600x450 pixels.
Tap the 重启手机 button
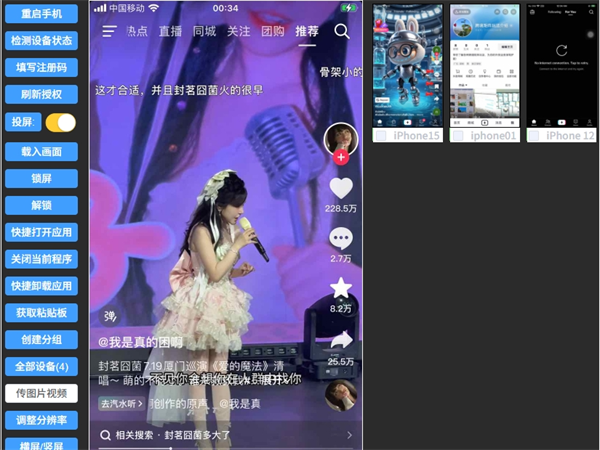[x=41, y=15]
